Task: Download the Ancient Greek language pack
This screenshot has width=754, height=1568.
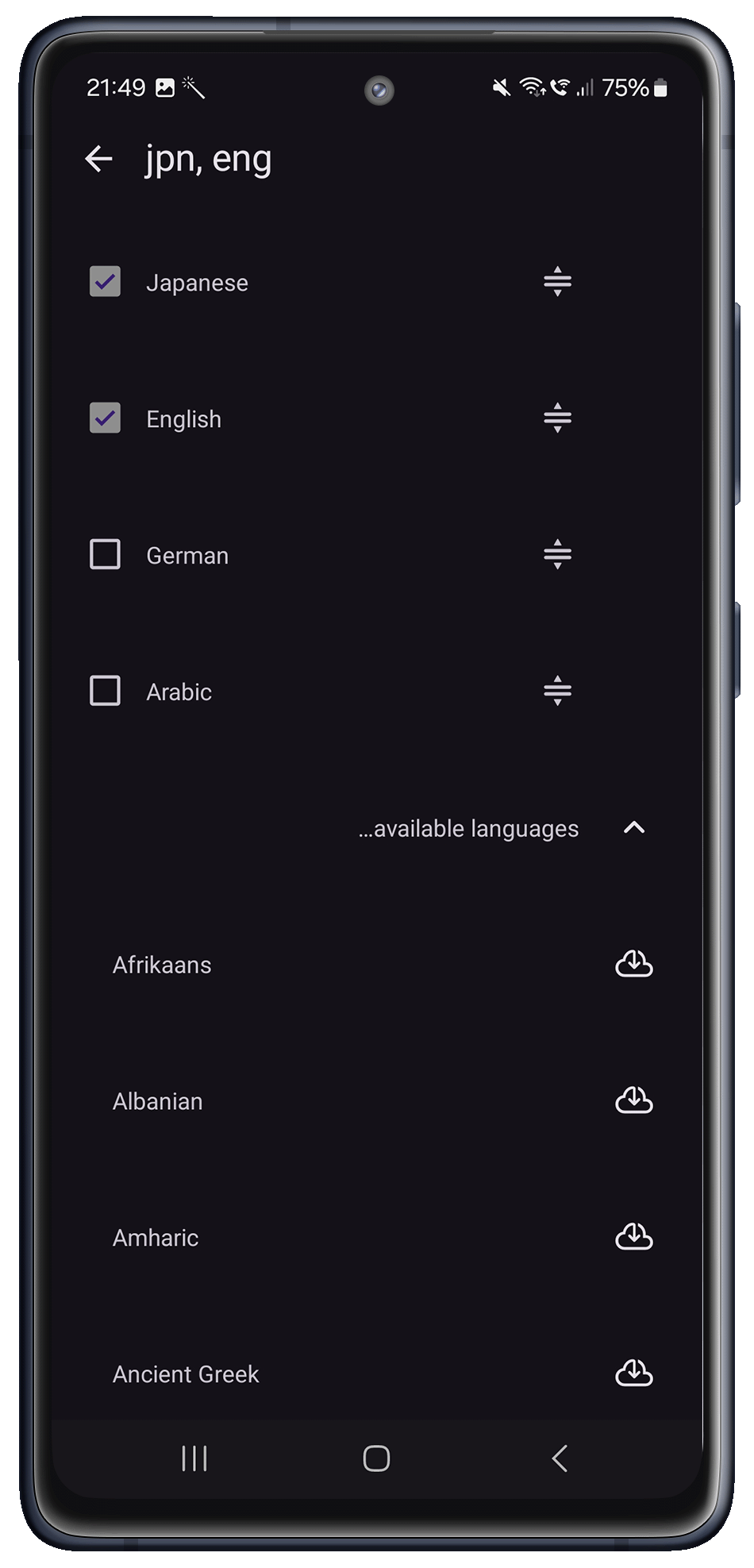Action: [633, 1373]
